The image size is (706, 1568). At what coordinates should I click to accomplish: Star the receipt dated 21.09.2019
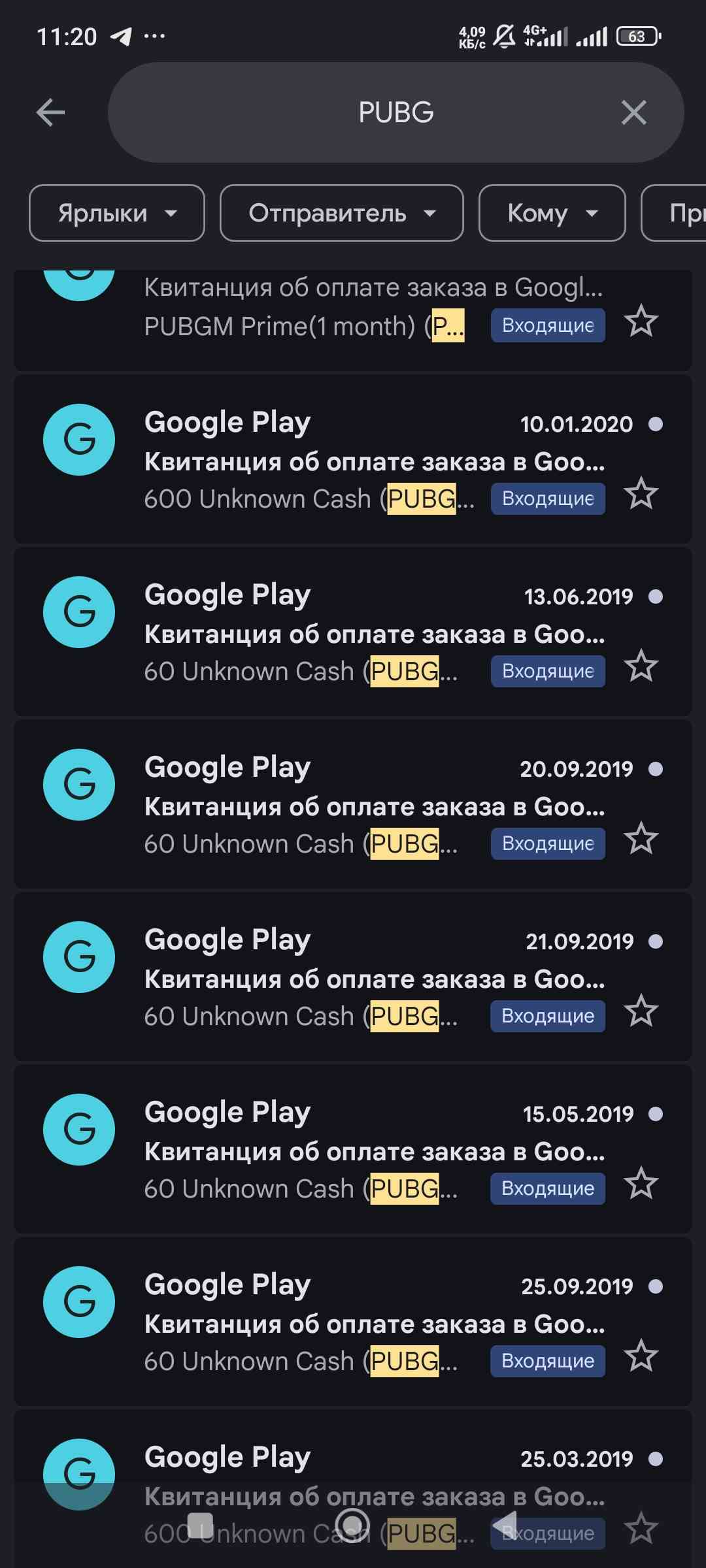[641, 1011]
